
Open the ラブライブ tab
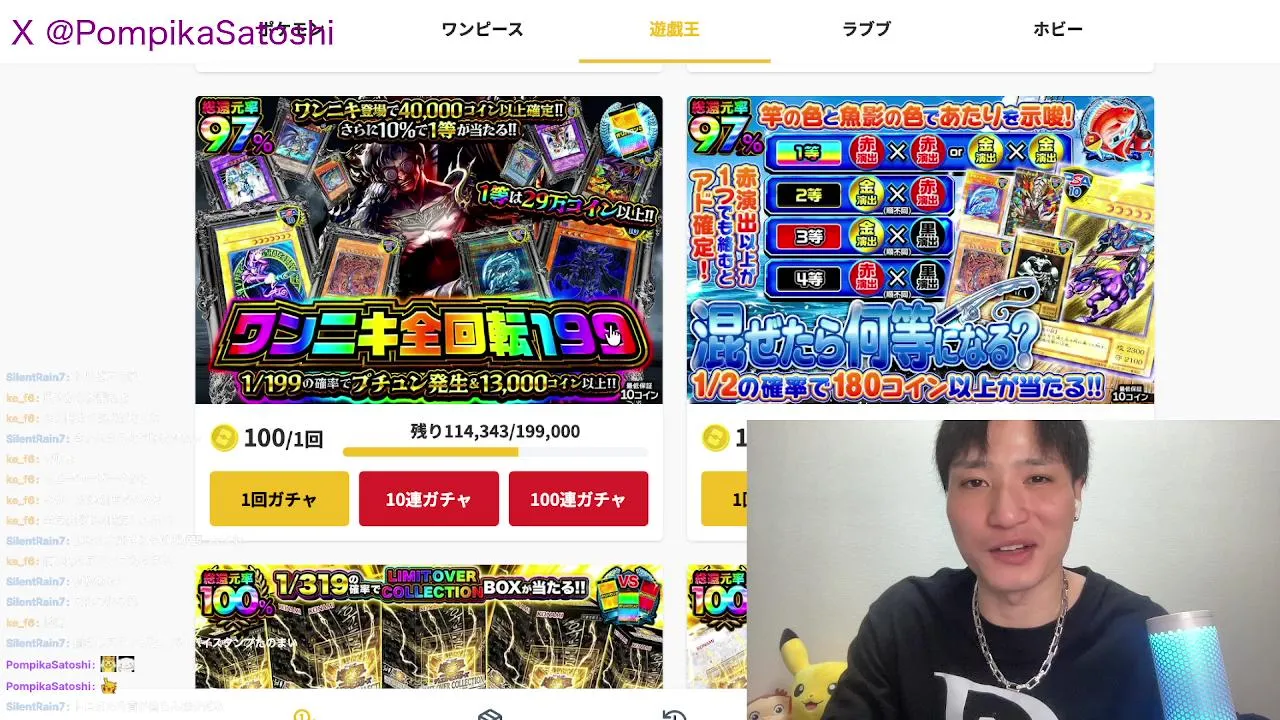pos(866,30)
